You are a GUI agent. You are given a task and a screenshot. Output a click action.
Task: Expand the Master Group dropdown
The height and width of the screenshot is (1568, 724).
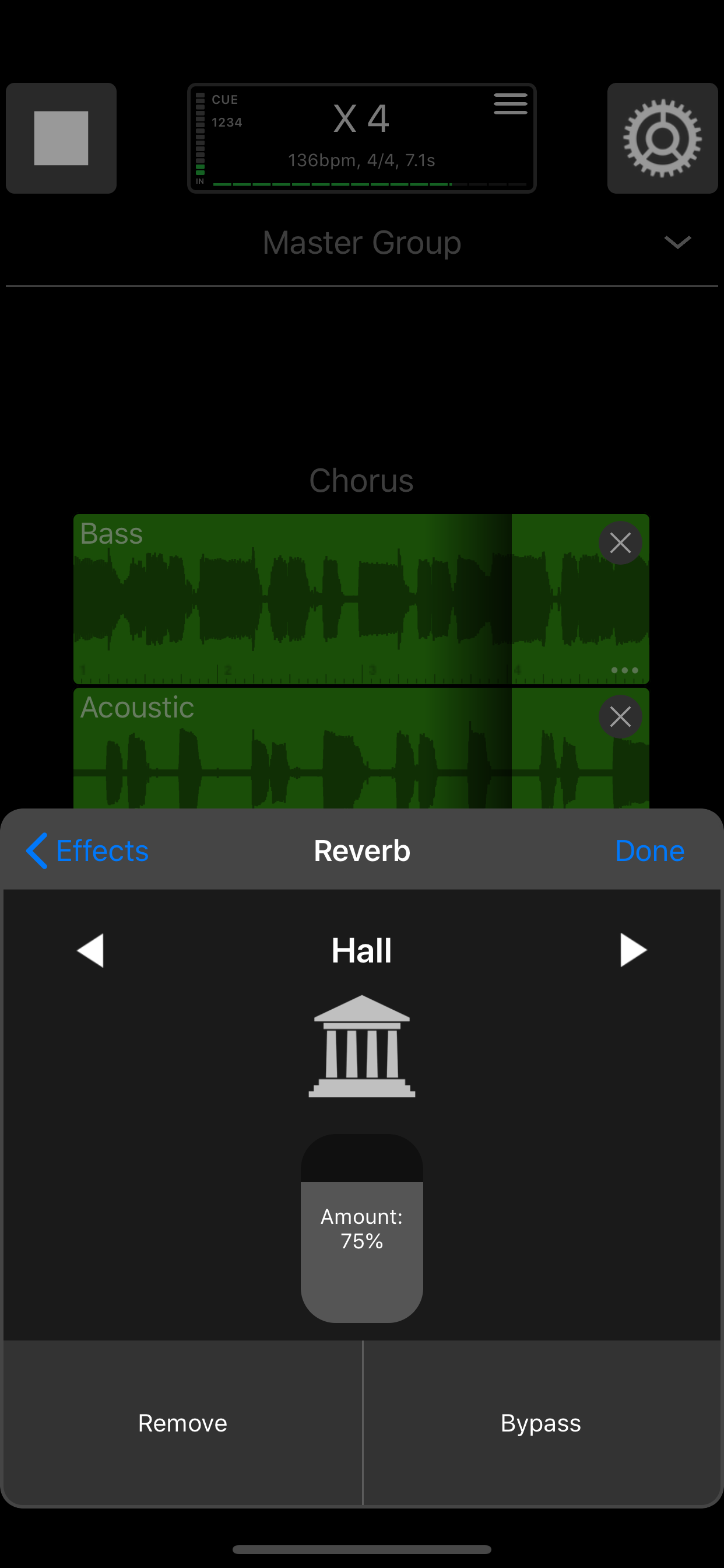[x=677, y=242]
